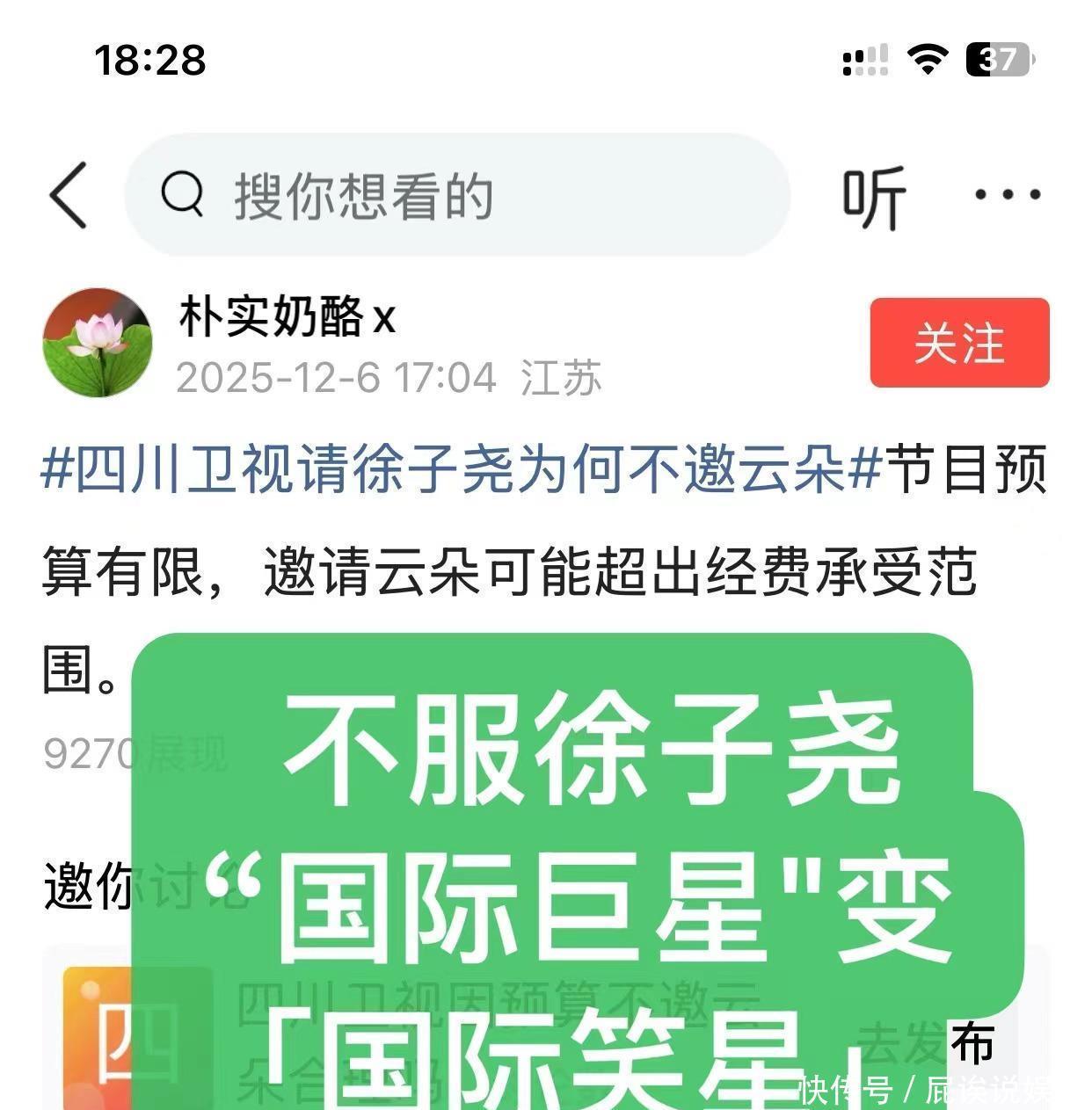This screenshot has height=1110, width=1092.
Task: Open 朴实奶酪x's lotus avatar
Action: pyautogui.click(x=98, y=343)
